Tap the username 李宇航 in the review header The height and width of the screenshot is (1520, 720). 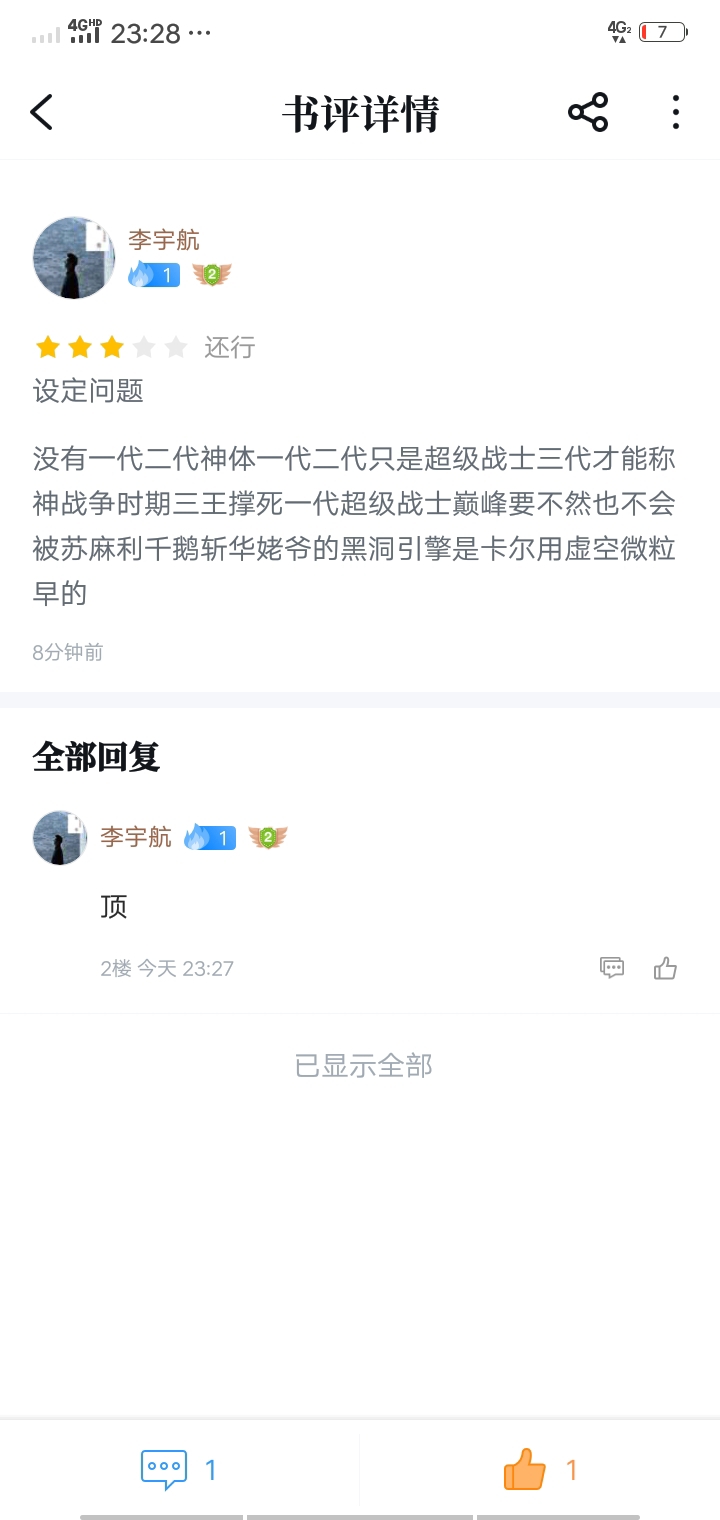click(x=164, y=240)
